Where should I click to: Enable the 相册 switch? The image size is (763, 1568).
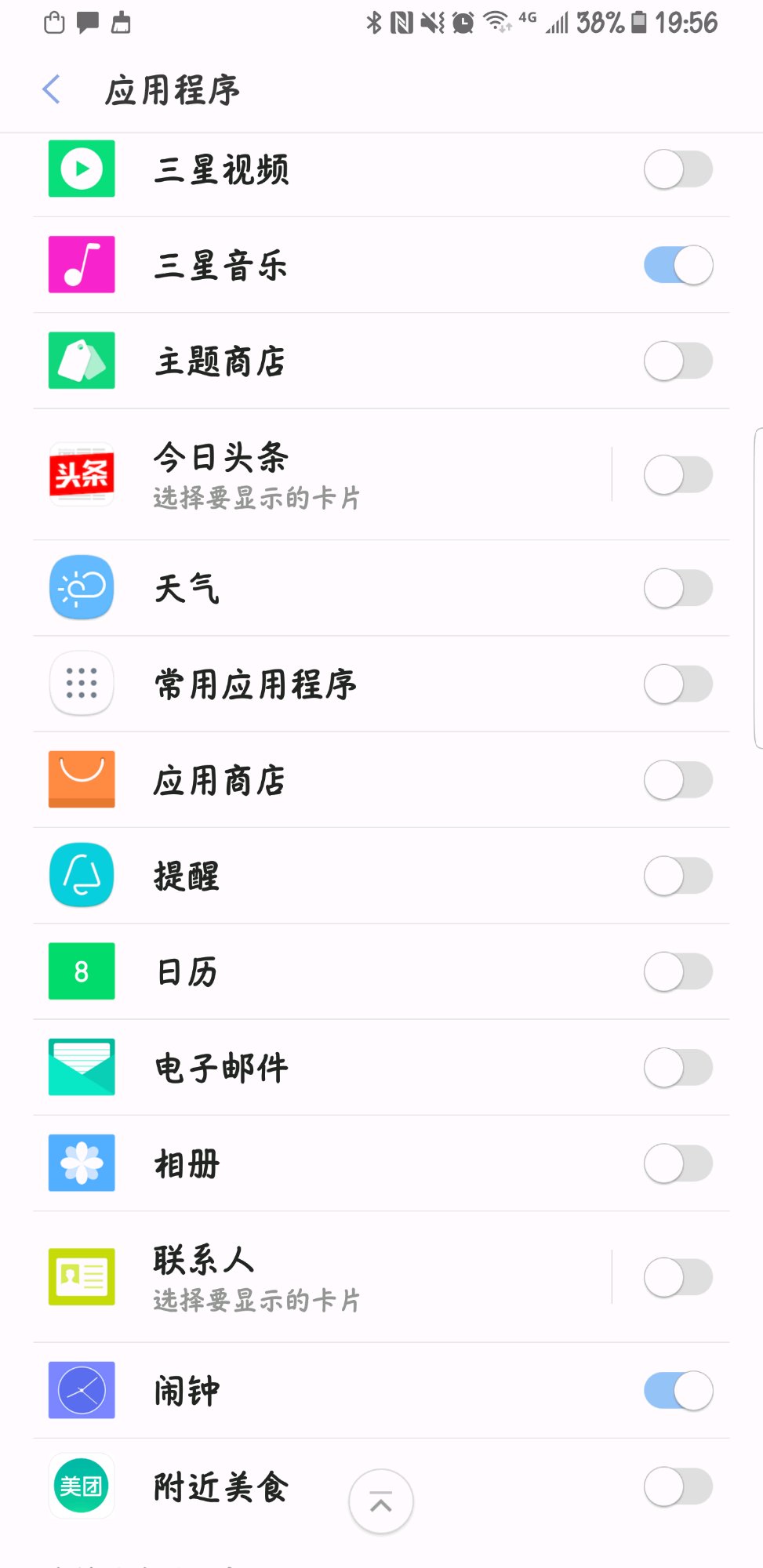[x=678, y=1163]
